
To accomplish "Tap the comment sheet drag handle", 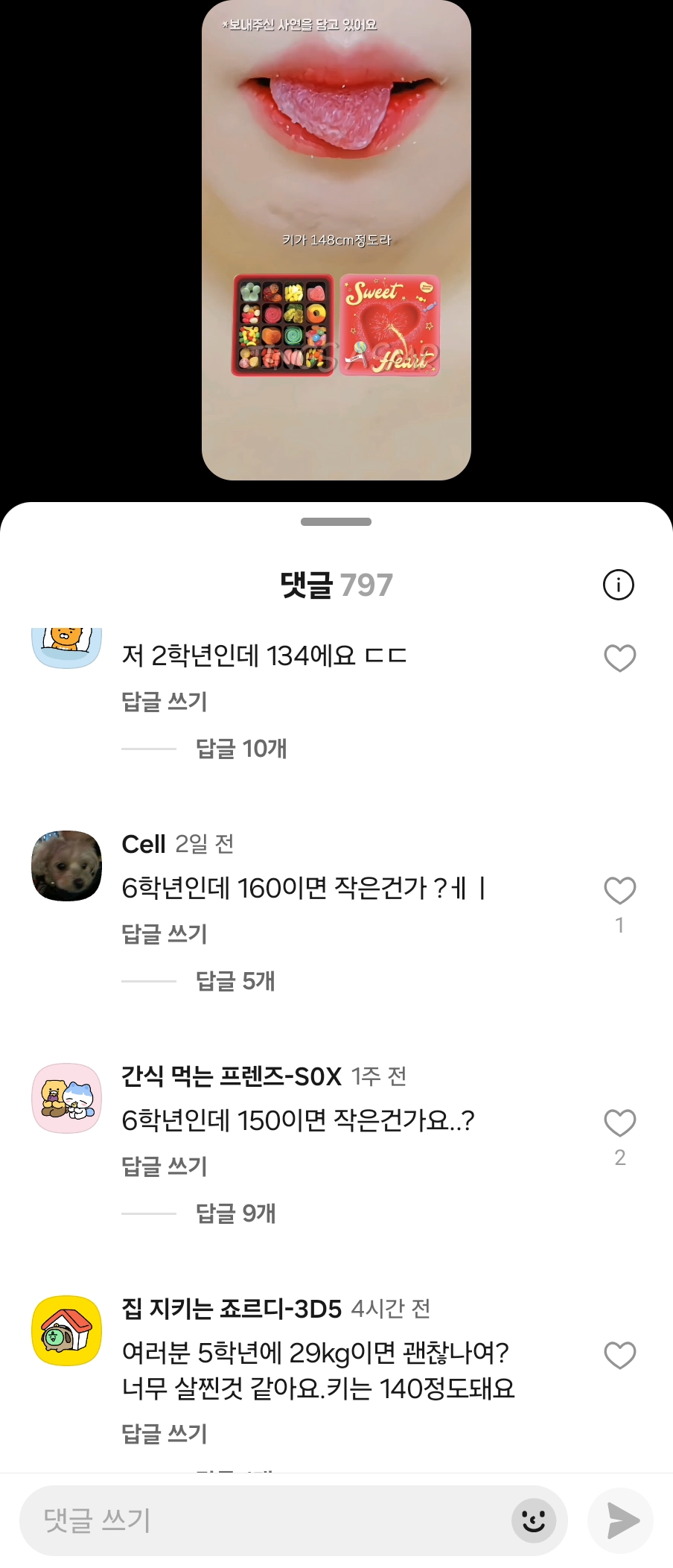I will [336, 522].
